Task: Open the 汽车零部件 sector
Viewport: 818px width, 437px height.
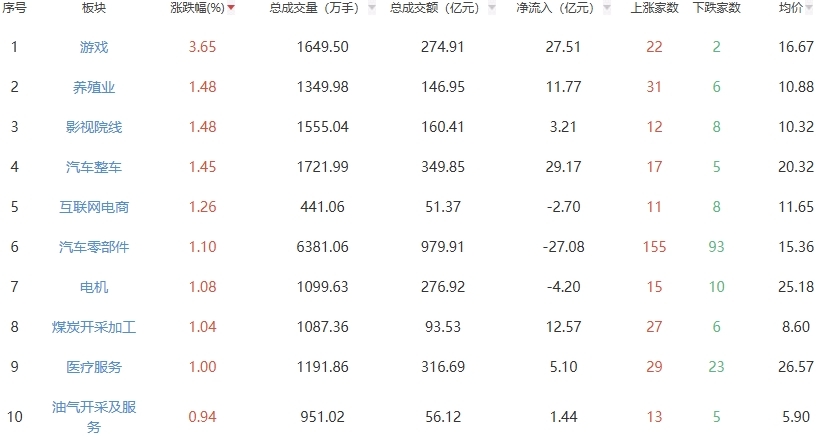Action: [94, 247]
